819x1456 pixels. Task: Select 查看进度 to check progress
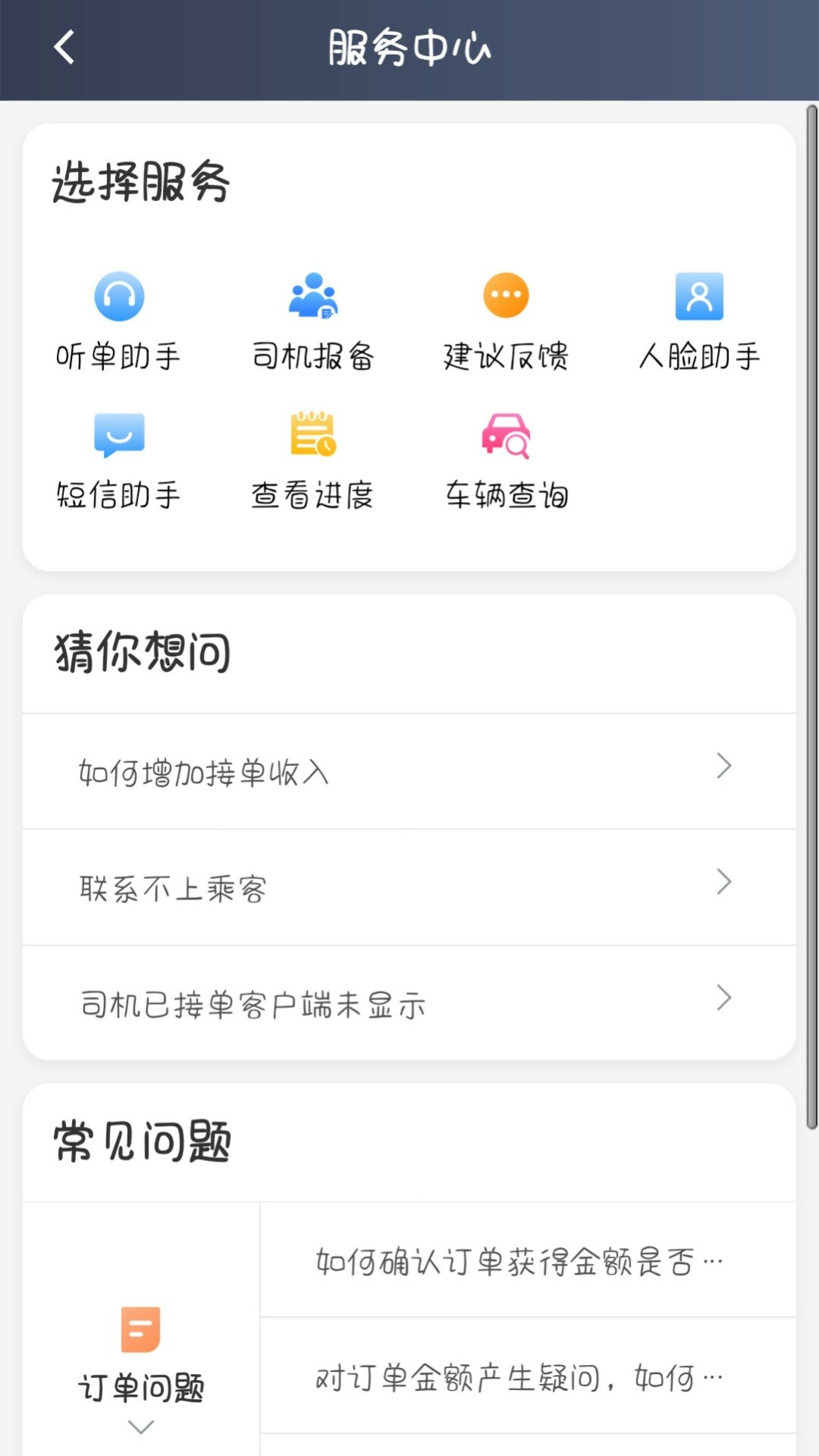[x=312, y=459]
